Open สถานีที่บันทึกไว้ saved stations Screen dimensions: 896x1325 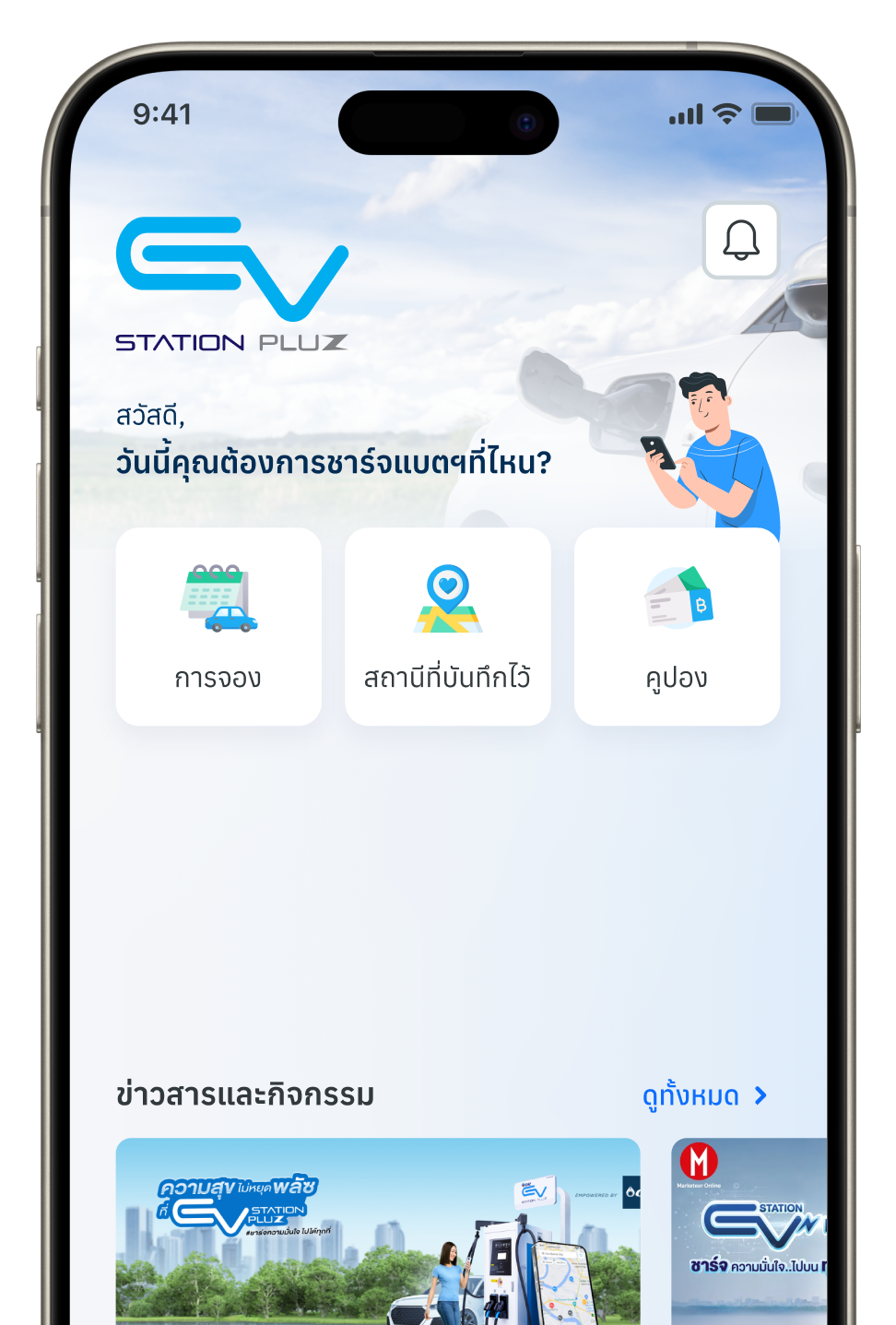447,627
